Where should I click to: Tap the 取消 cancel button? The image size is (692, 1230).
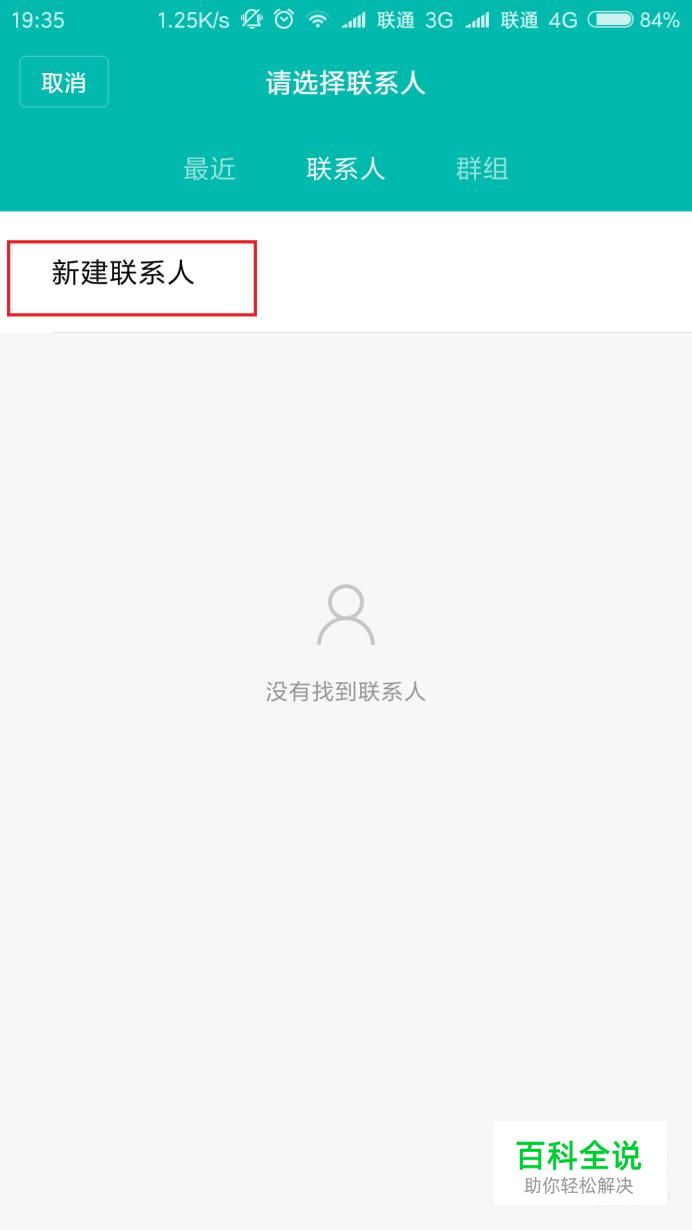pos(64,82)
